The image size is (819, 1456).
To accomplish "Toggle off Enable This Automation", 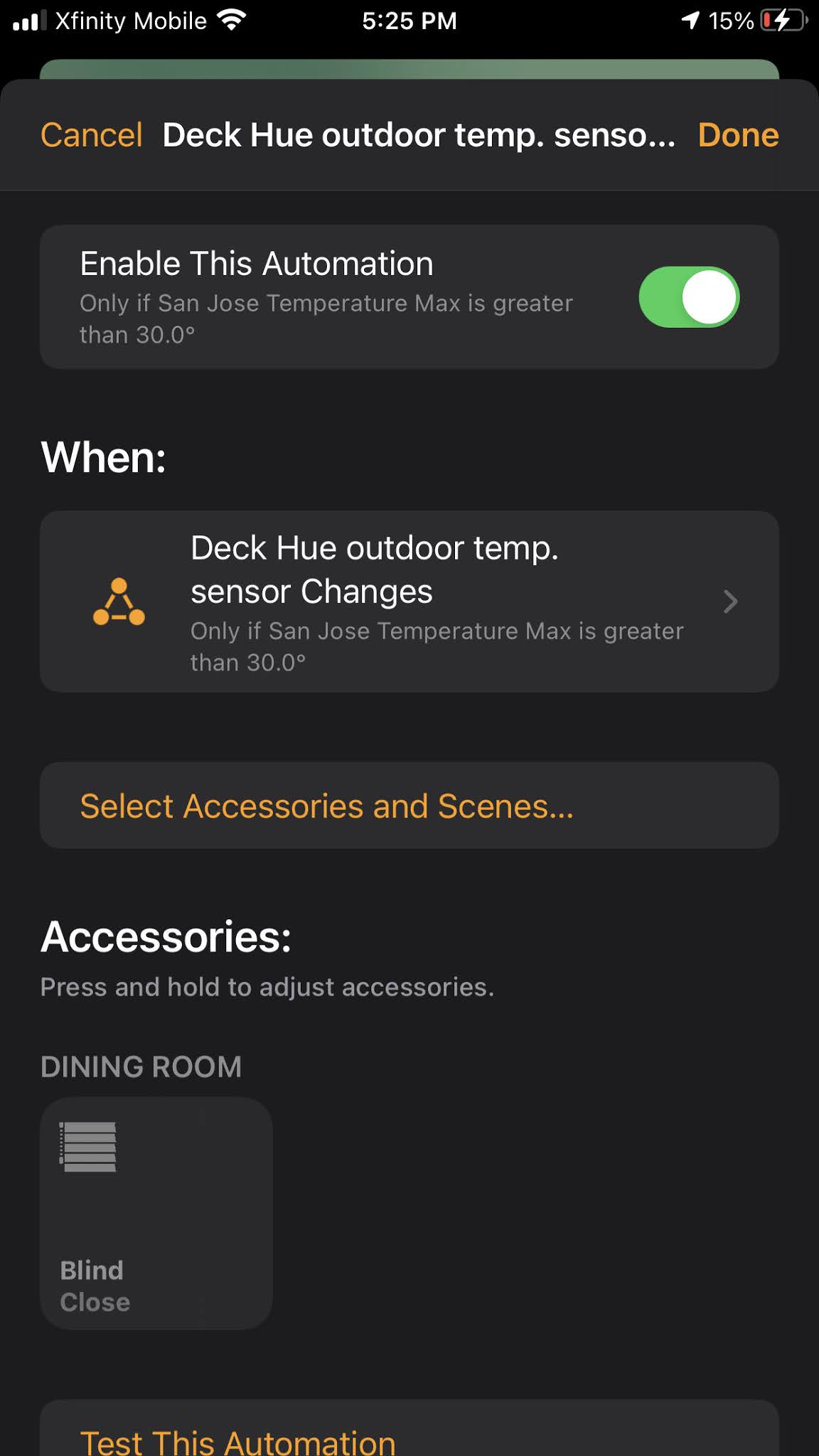I will pos(689,297).
